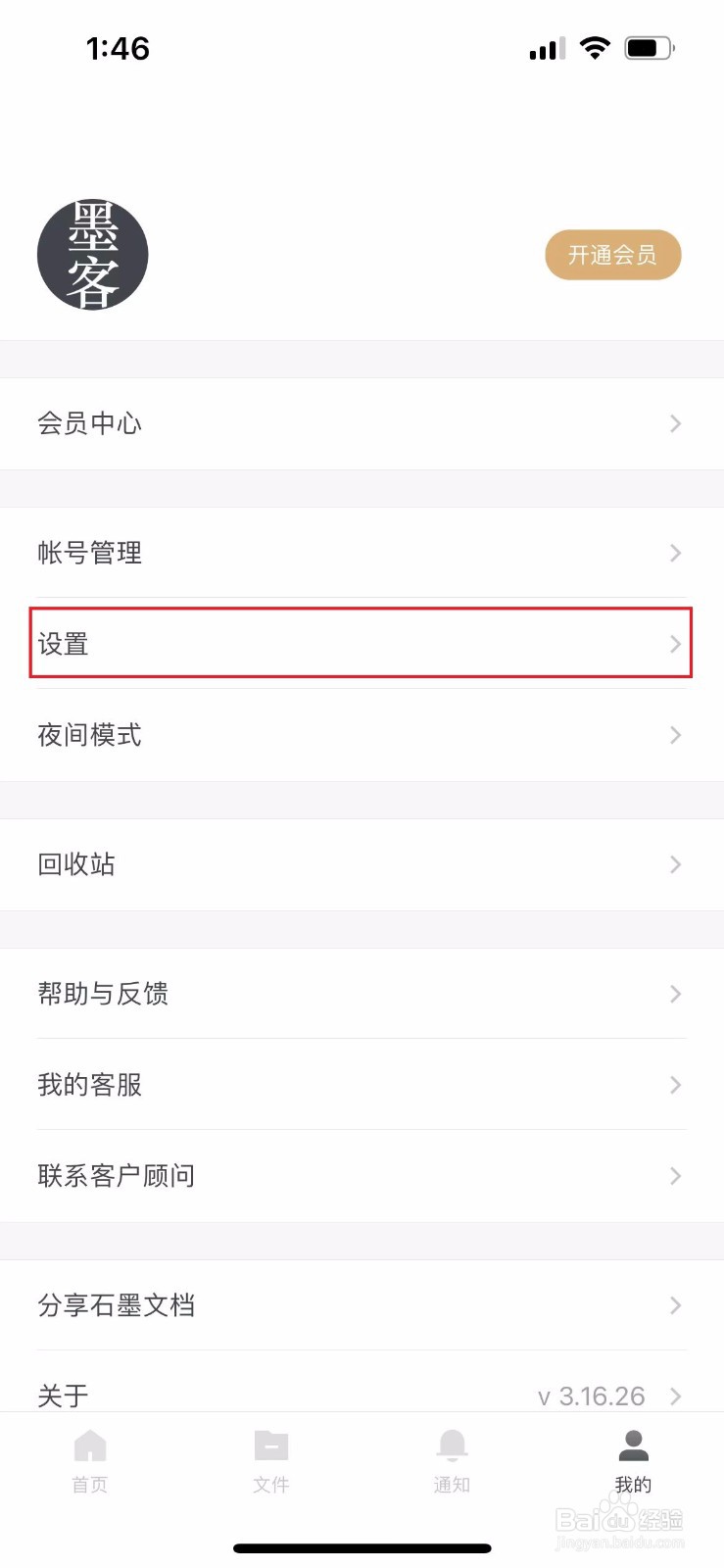Expand 会员中心 with its right arrow

click(x=674, y=423)
